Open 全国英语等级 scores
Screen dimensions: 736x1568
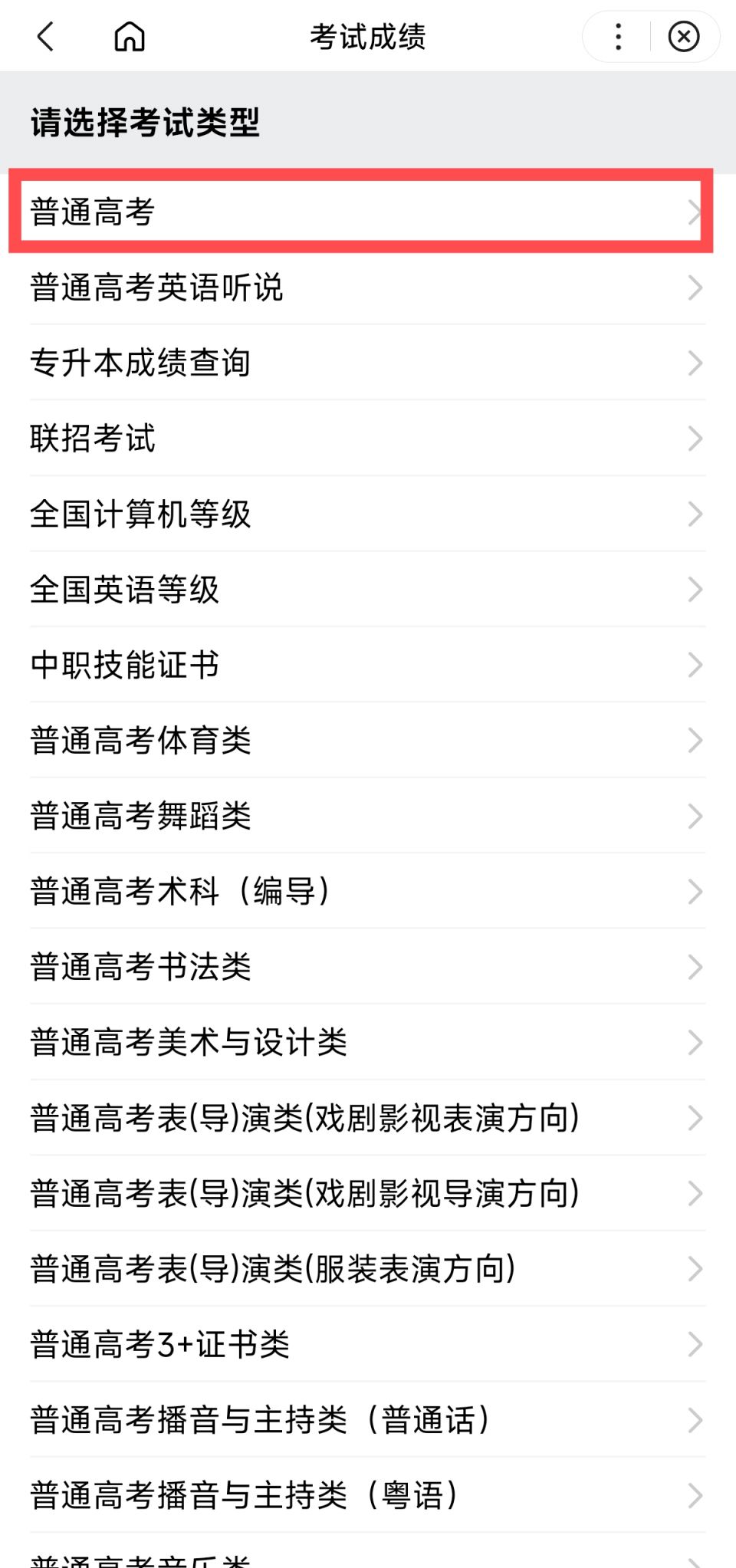[x=368, y=590]
